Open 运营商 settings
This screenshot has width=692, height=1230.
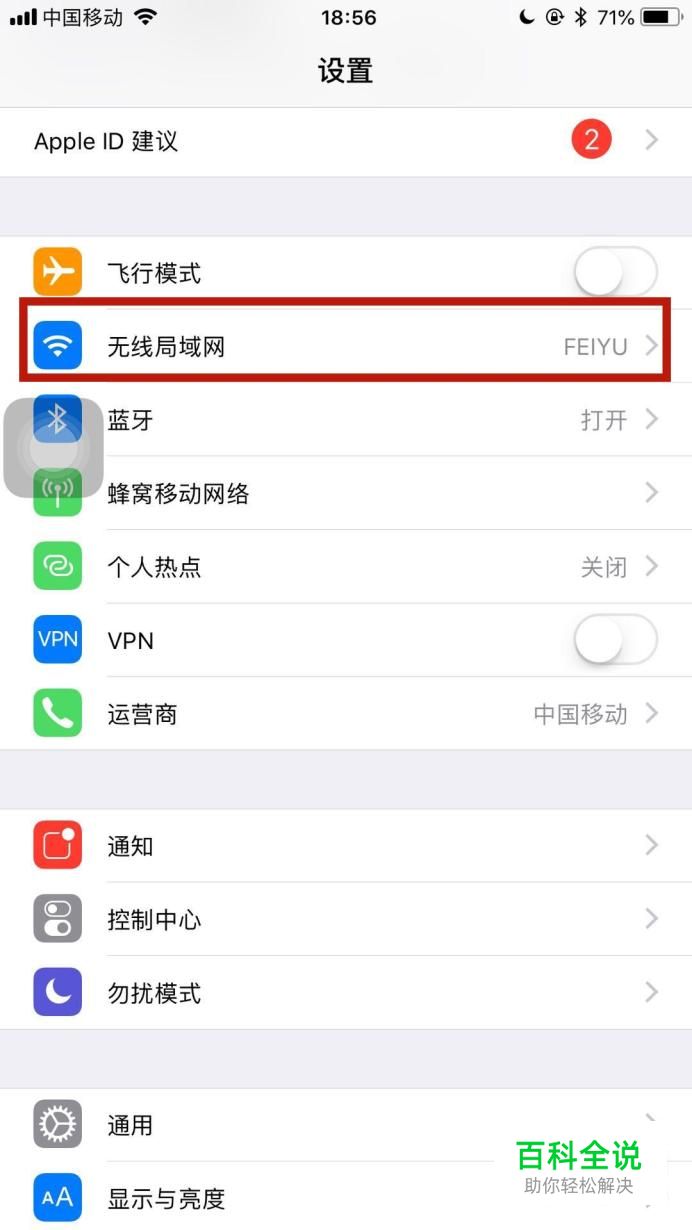tap(346, 714)
